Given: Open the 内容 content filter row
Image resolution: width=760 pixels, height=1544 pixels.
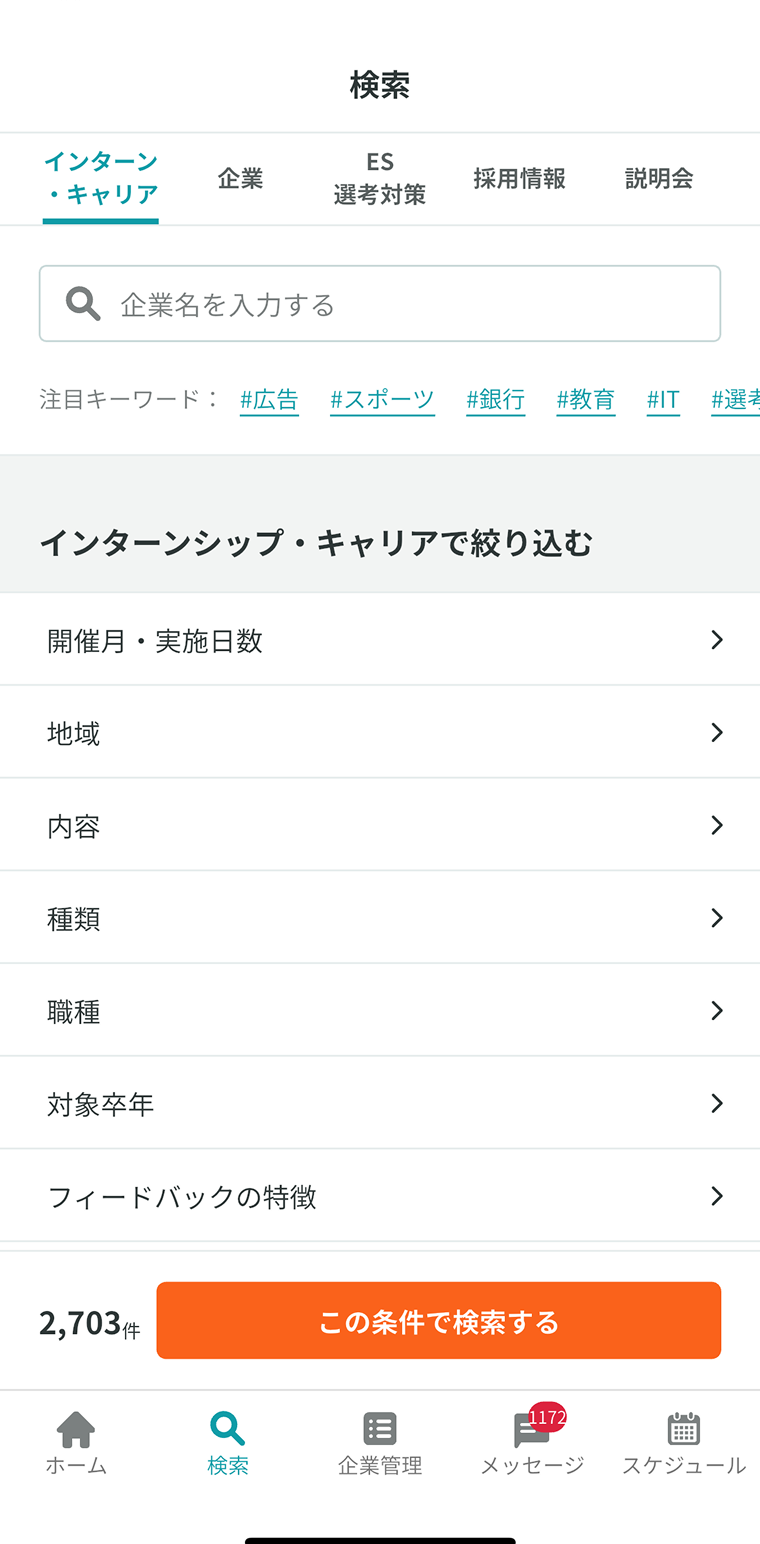Looking at the screenshot, I should point(380,825).
